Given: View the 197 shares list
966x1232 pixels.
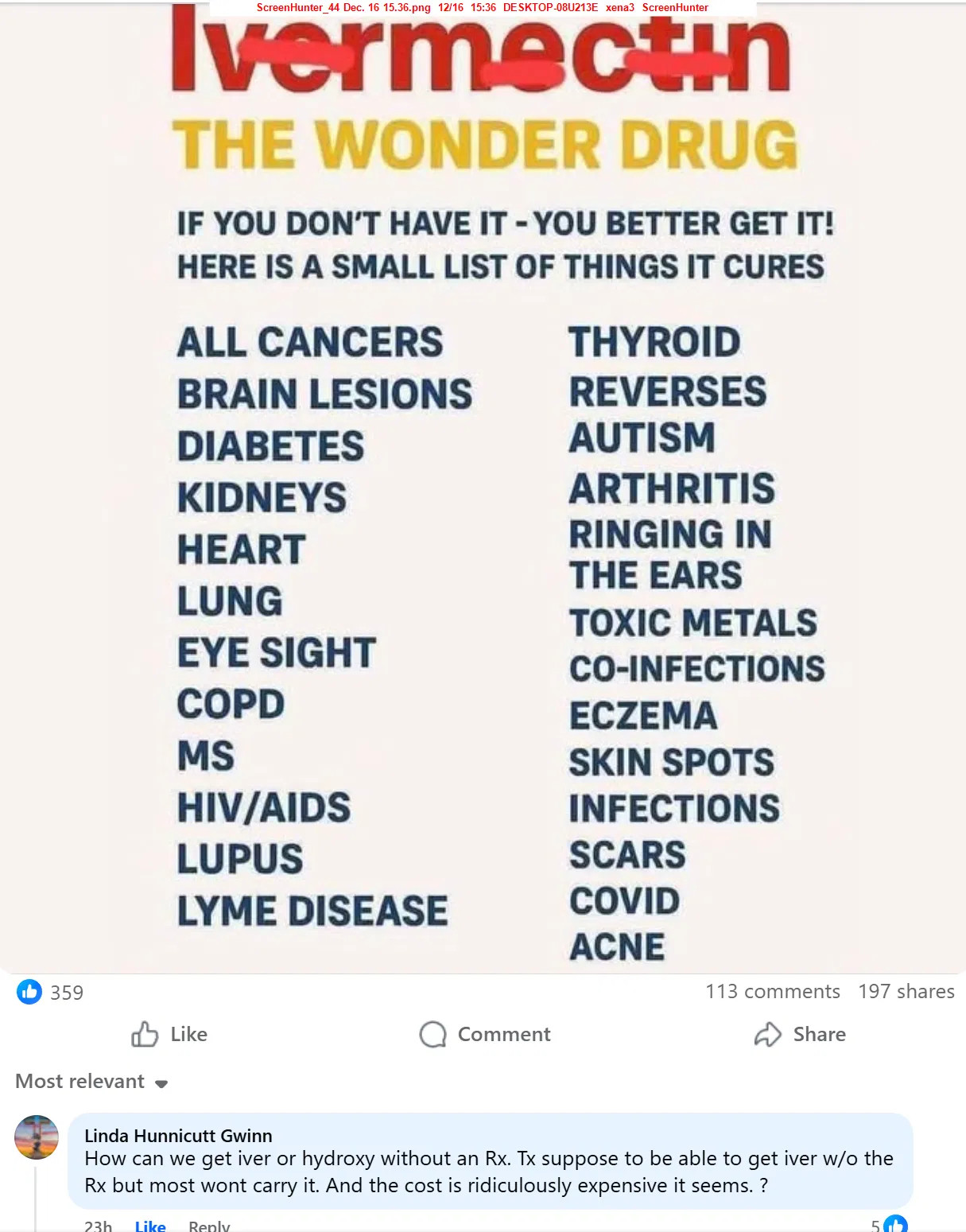Looking at the screenshot, I should (x=906, y=992).
